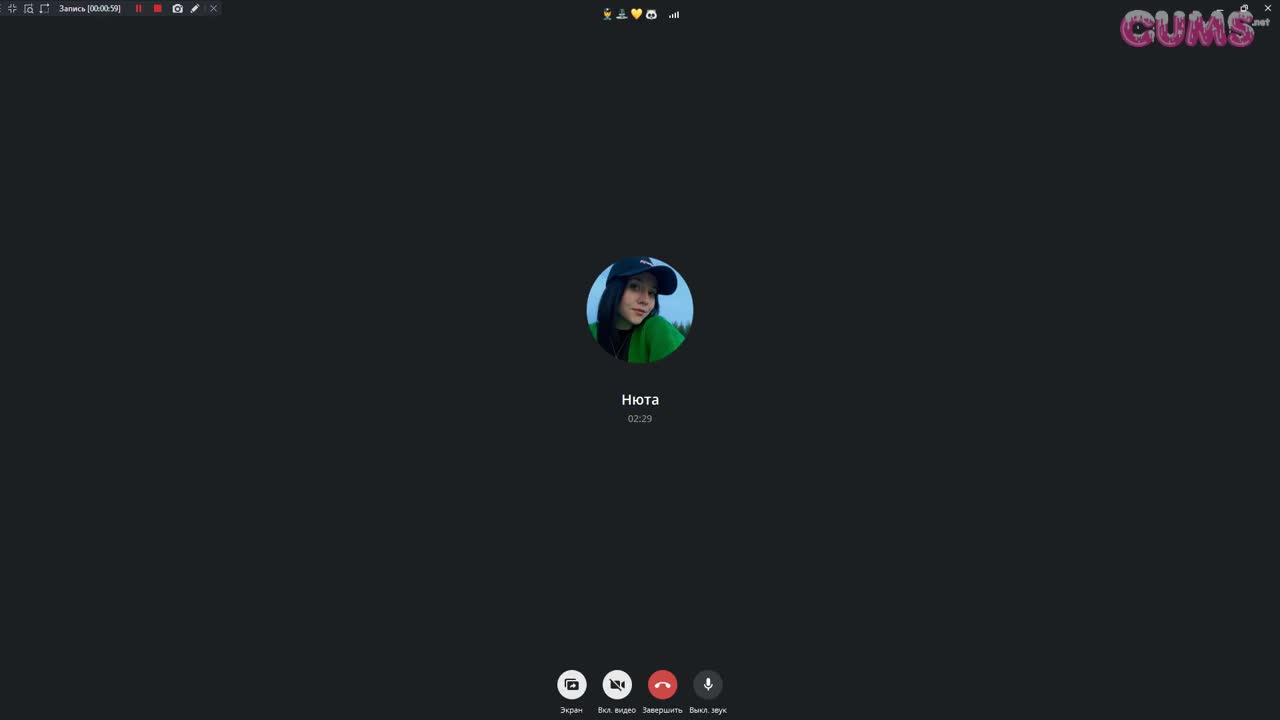This screenshot has width=1280, height=720.
Task: Stop the screen recording
Action: coord(157,8)
